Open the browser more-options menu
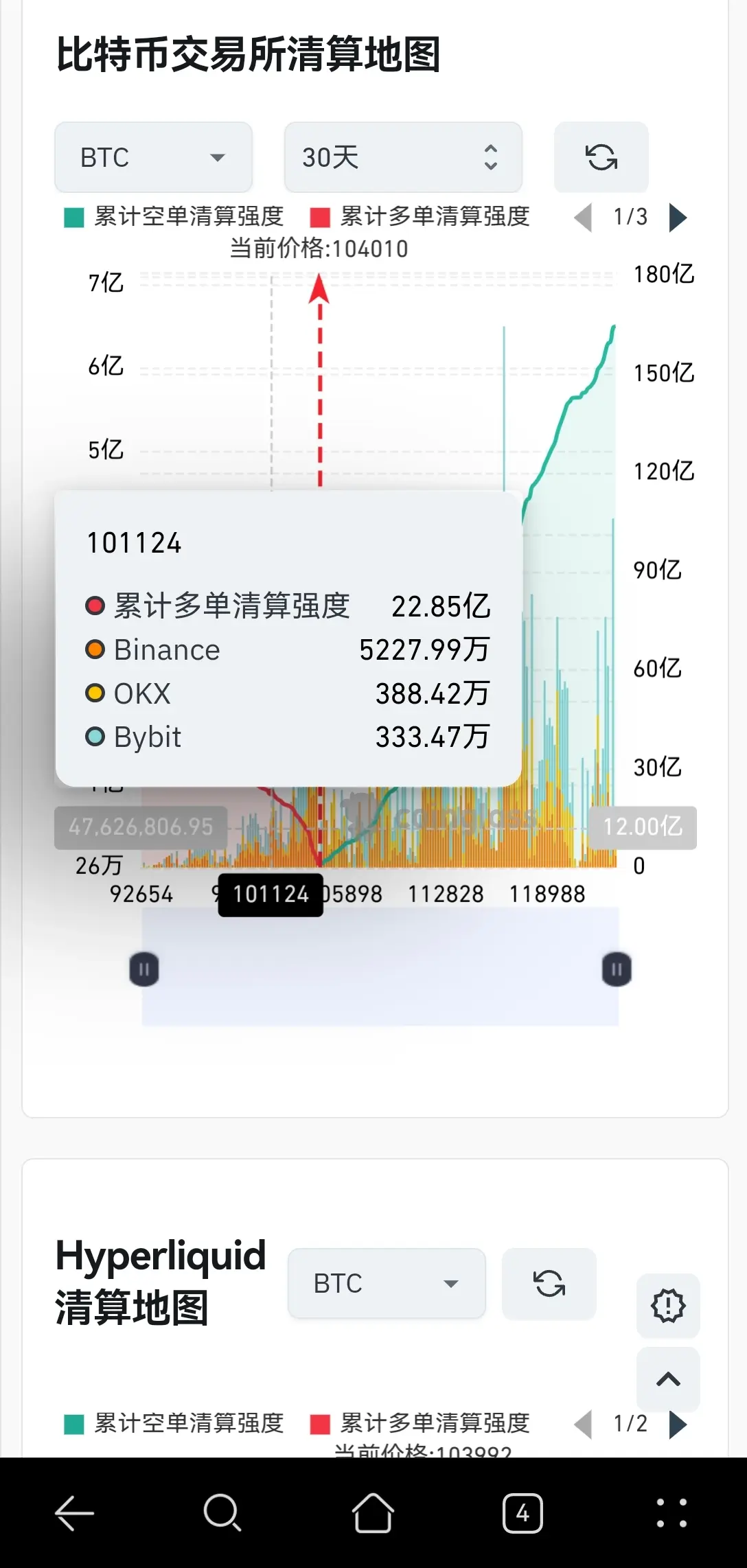This screenshot has width=747, height=1568. click(671, 1512)
